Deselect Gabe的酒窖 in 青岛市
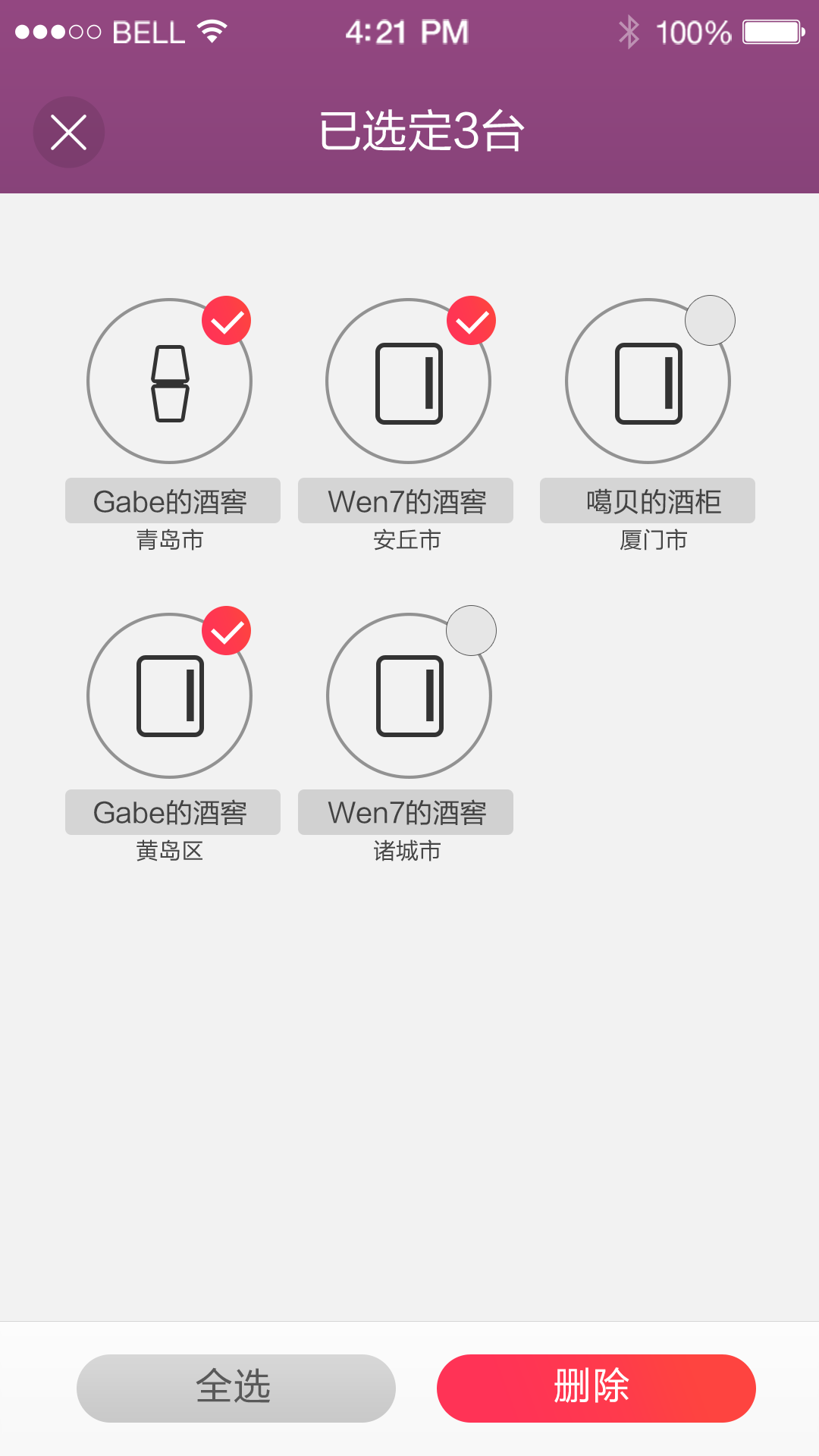Image resolution: width=819 pixels, height=1456 pixels. click(x=226, y=321)
